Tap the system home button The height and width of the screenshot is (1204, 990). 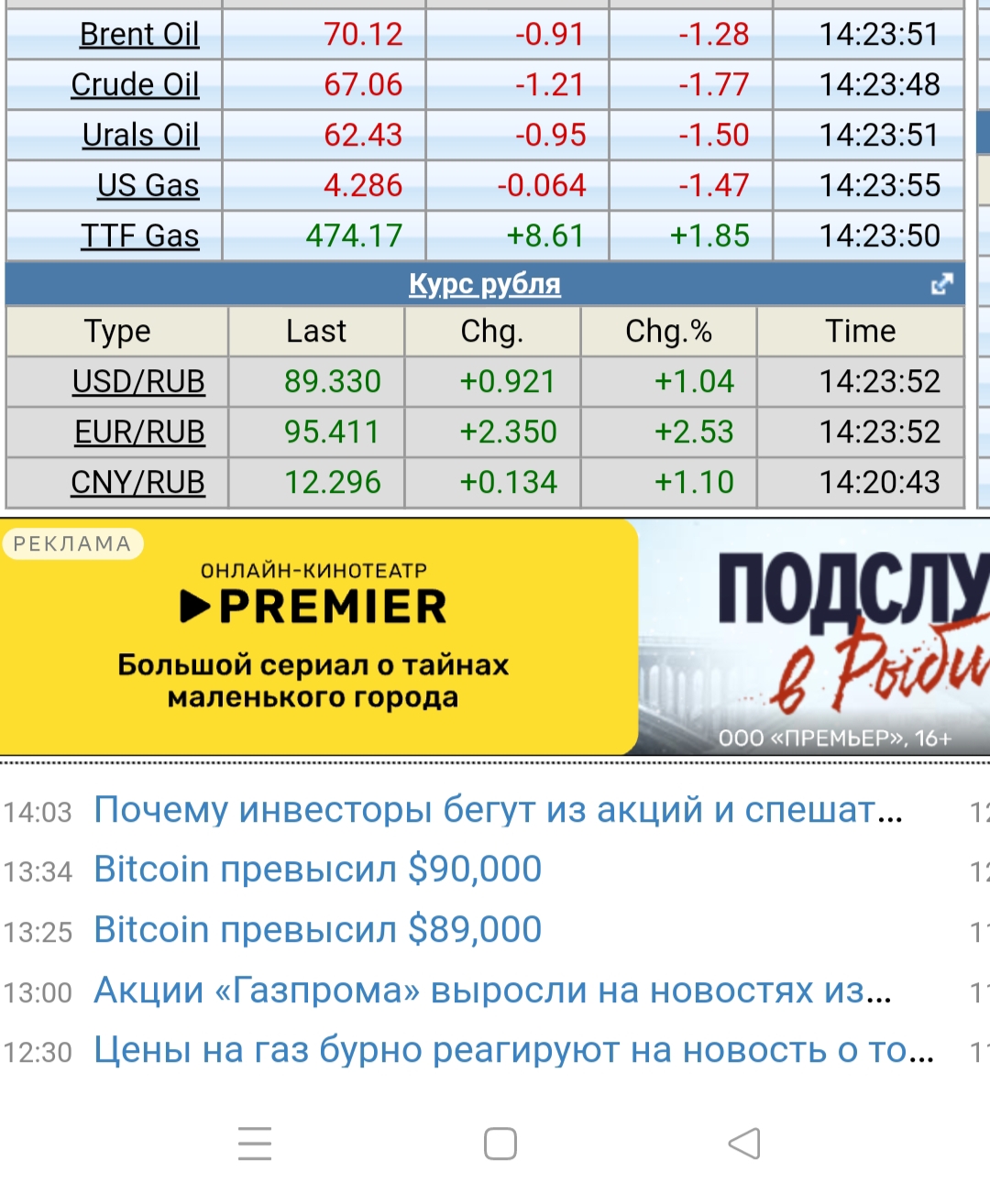(500, 1144)
